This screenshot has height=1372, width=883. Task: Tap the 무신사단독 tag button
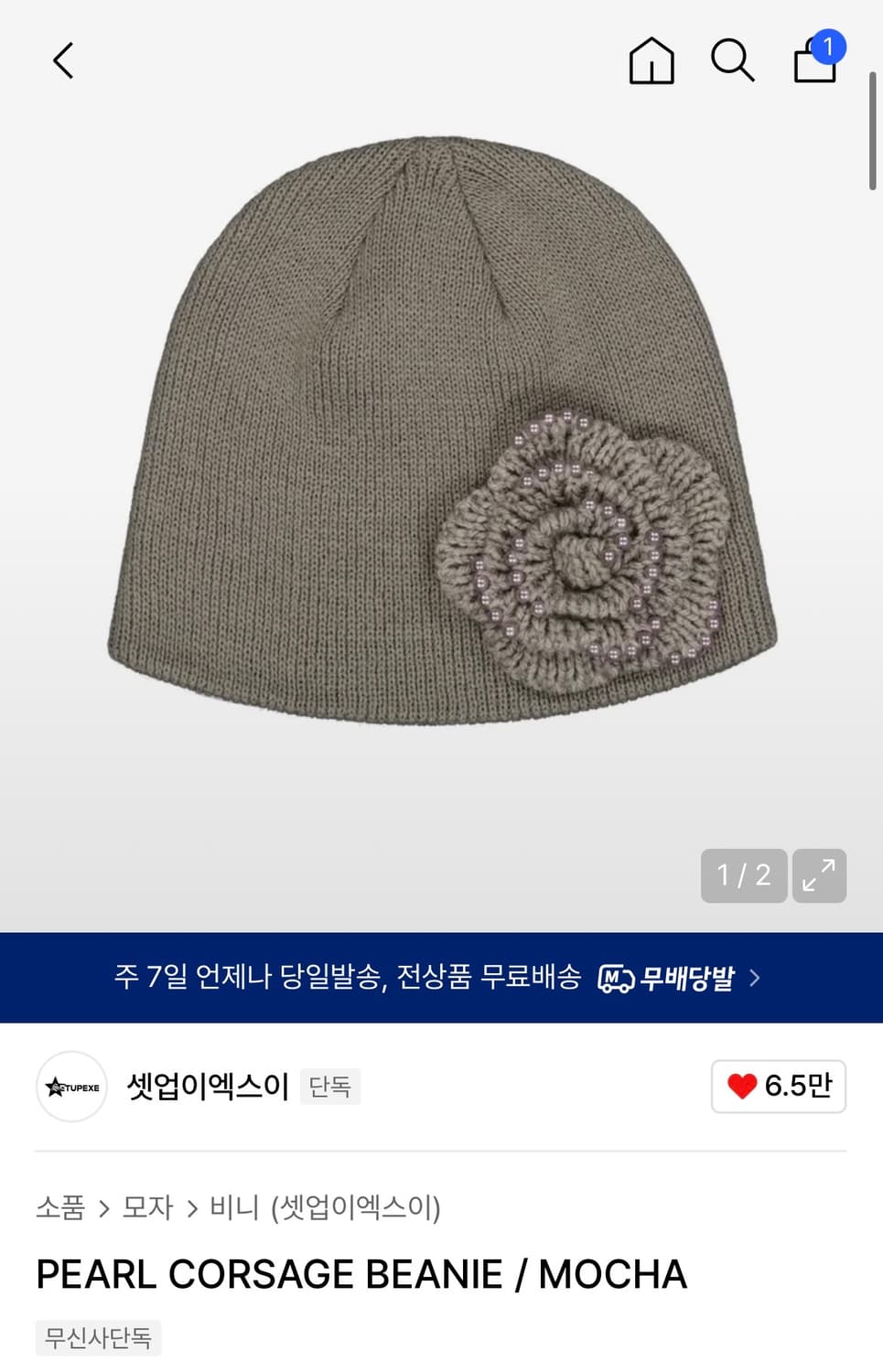coord(98,1337)
